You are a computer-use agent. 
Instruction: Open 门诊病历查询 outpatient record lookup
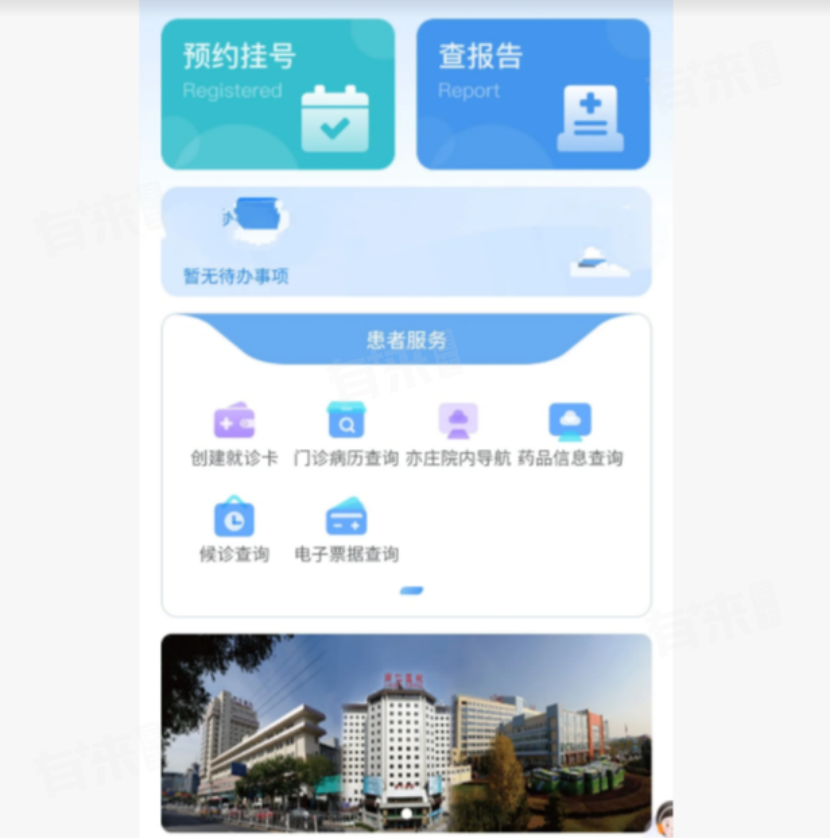pos(346,435)
